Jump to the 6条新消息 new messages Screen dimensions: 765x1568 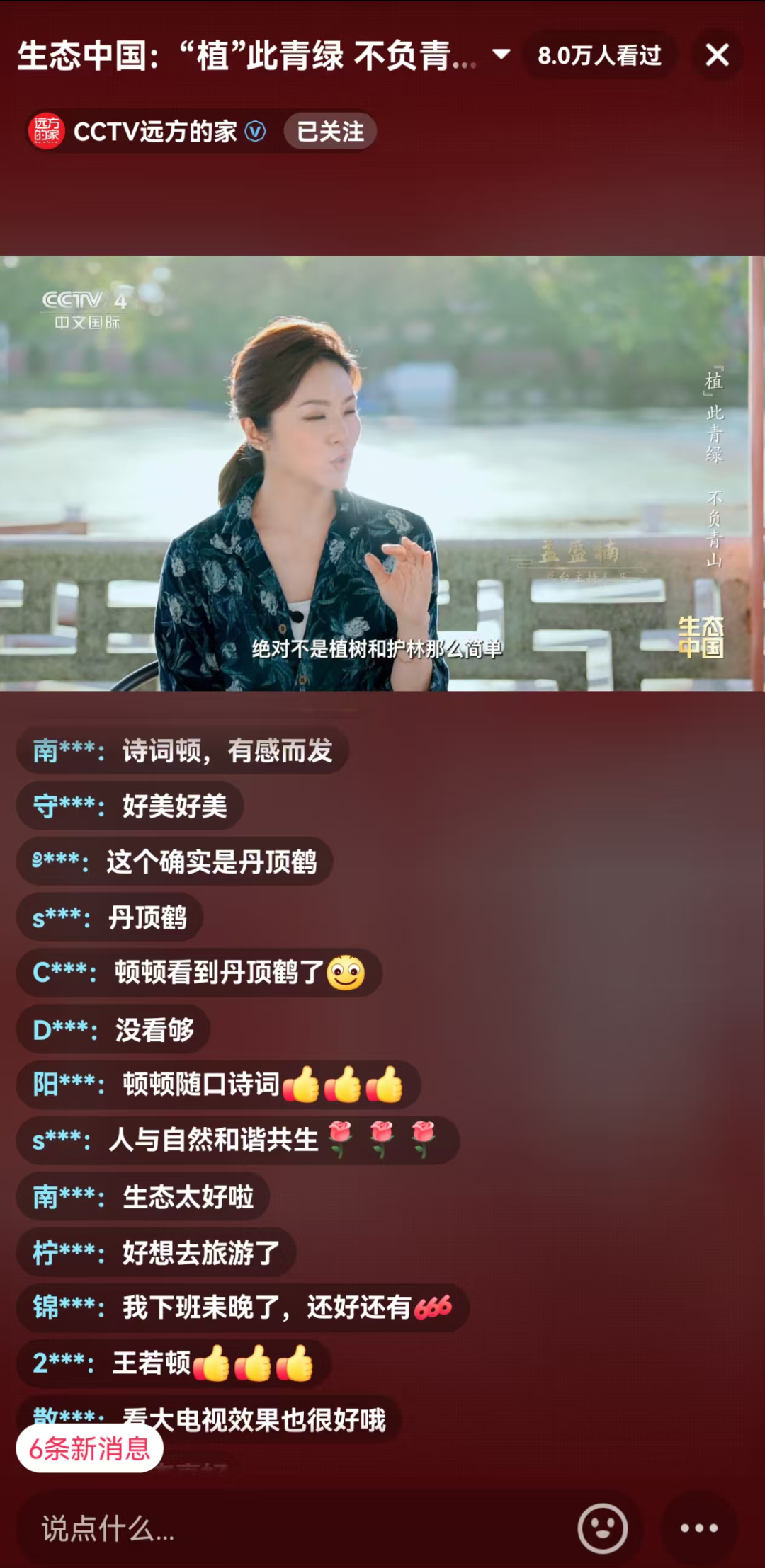pyautogui.click(x=89, y=1448)
